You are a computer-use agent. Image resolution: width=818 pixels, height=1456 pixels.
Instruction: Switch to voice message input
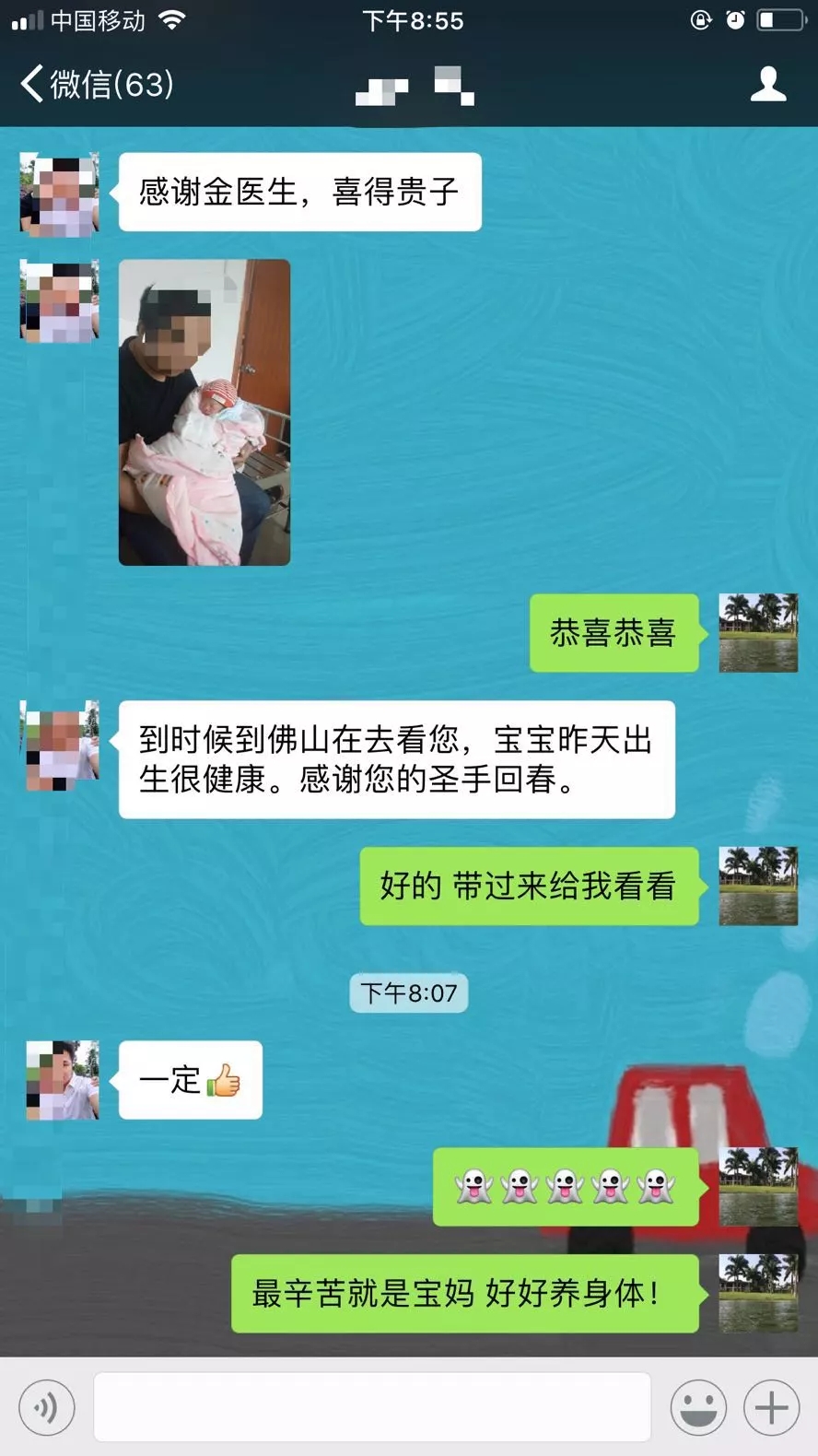click(46, 1407)
